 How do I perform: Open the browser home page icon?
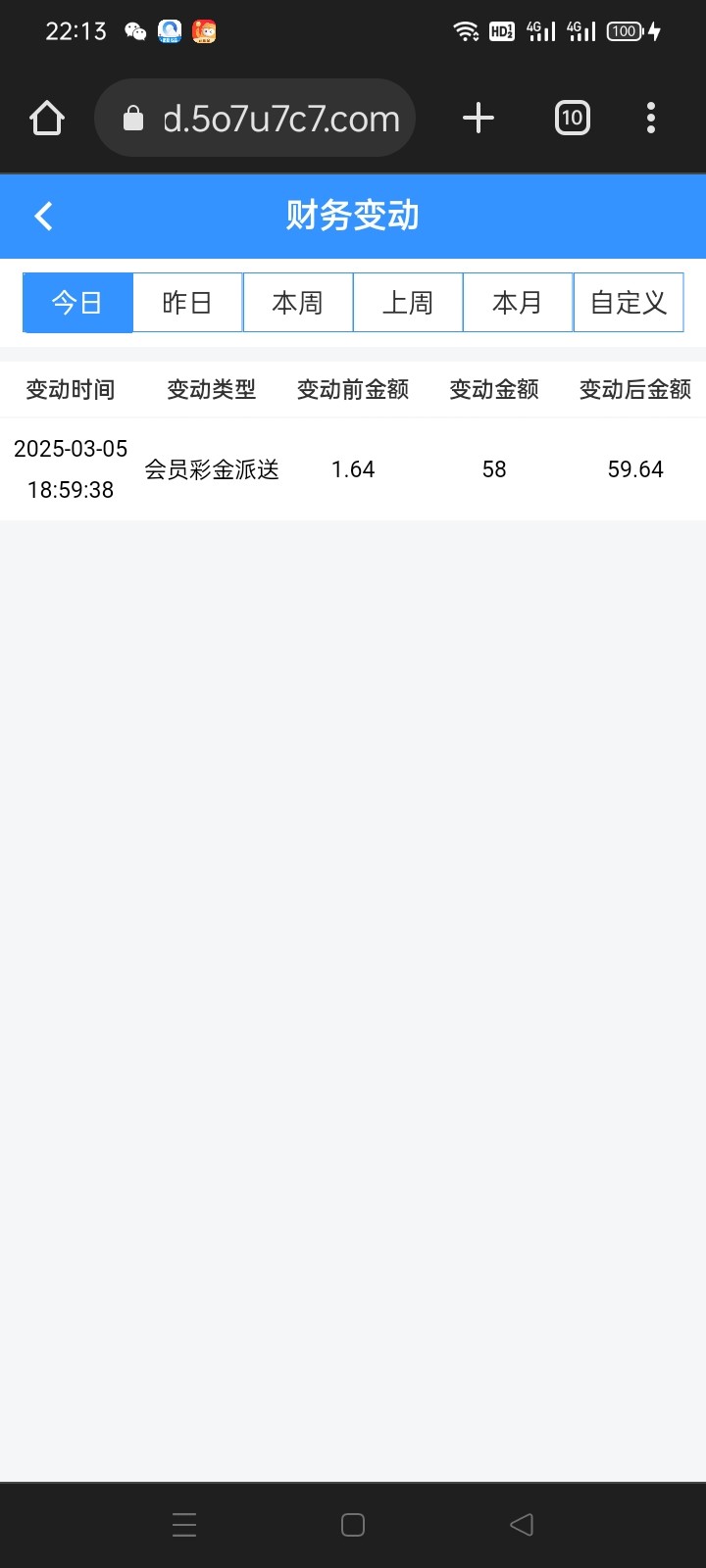(47, 119)
